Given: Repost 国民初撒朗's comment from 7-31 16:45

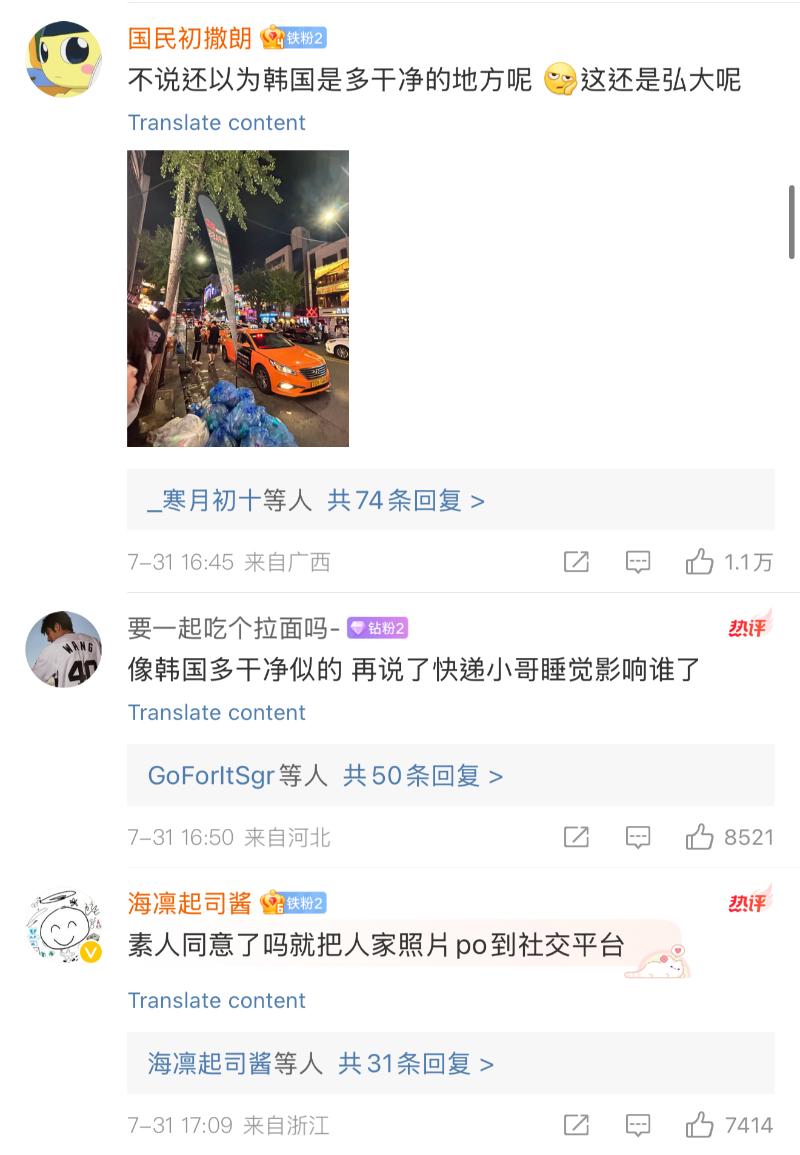Looking at the screenshot, I should pos(576,562).
